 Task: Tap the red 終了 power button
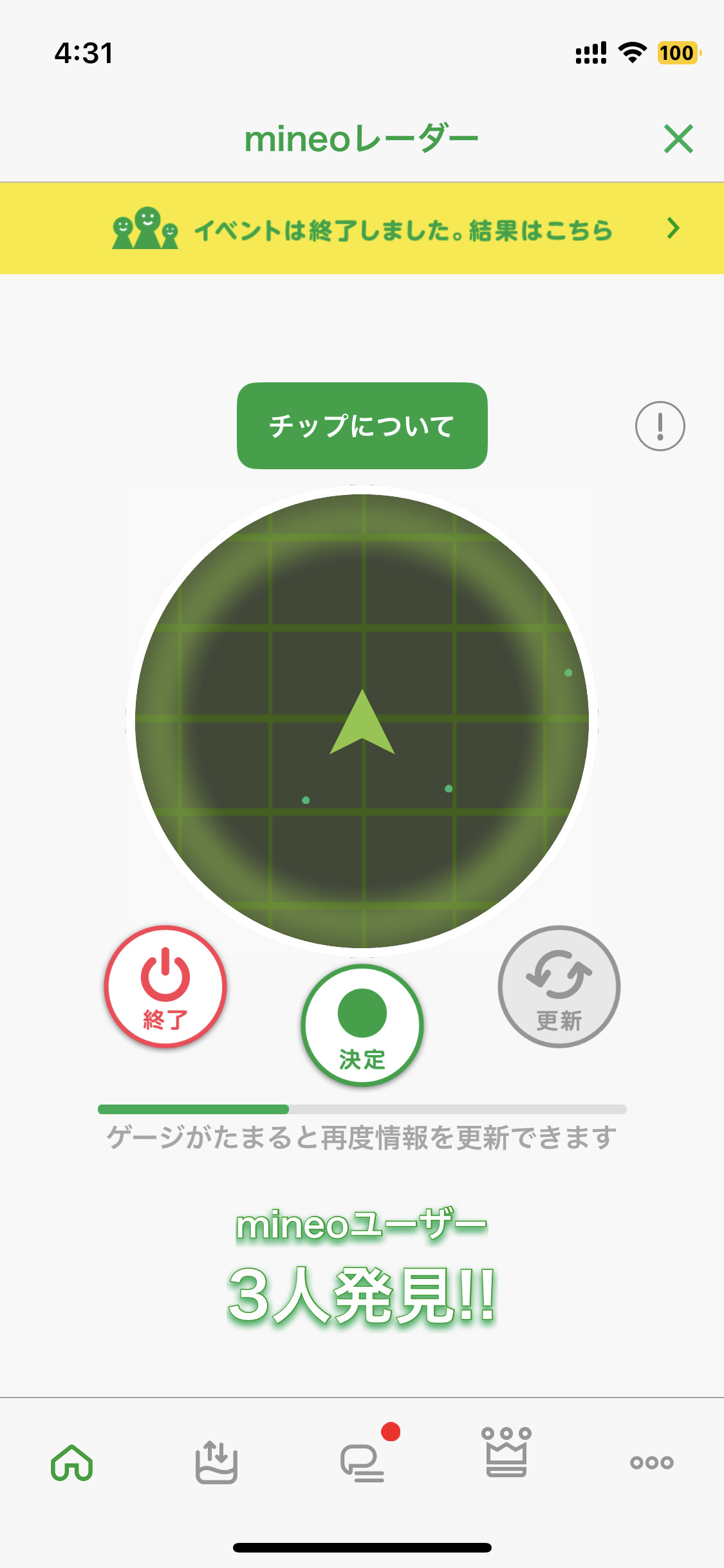(x=165, y=986)
